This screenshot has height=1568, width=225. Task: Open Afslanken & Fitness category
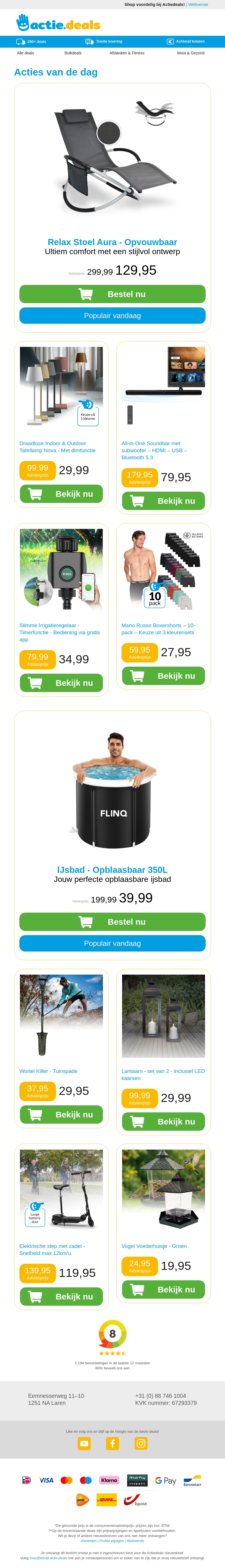(x=127, y=53)
